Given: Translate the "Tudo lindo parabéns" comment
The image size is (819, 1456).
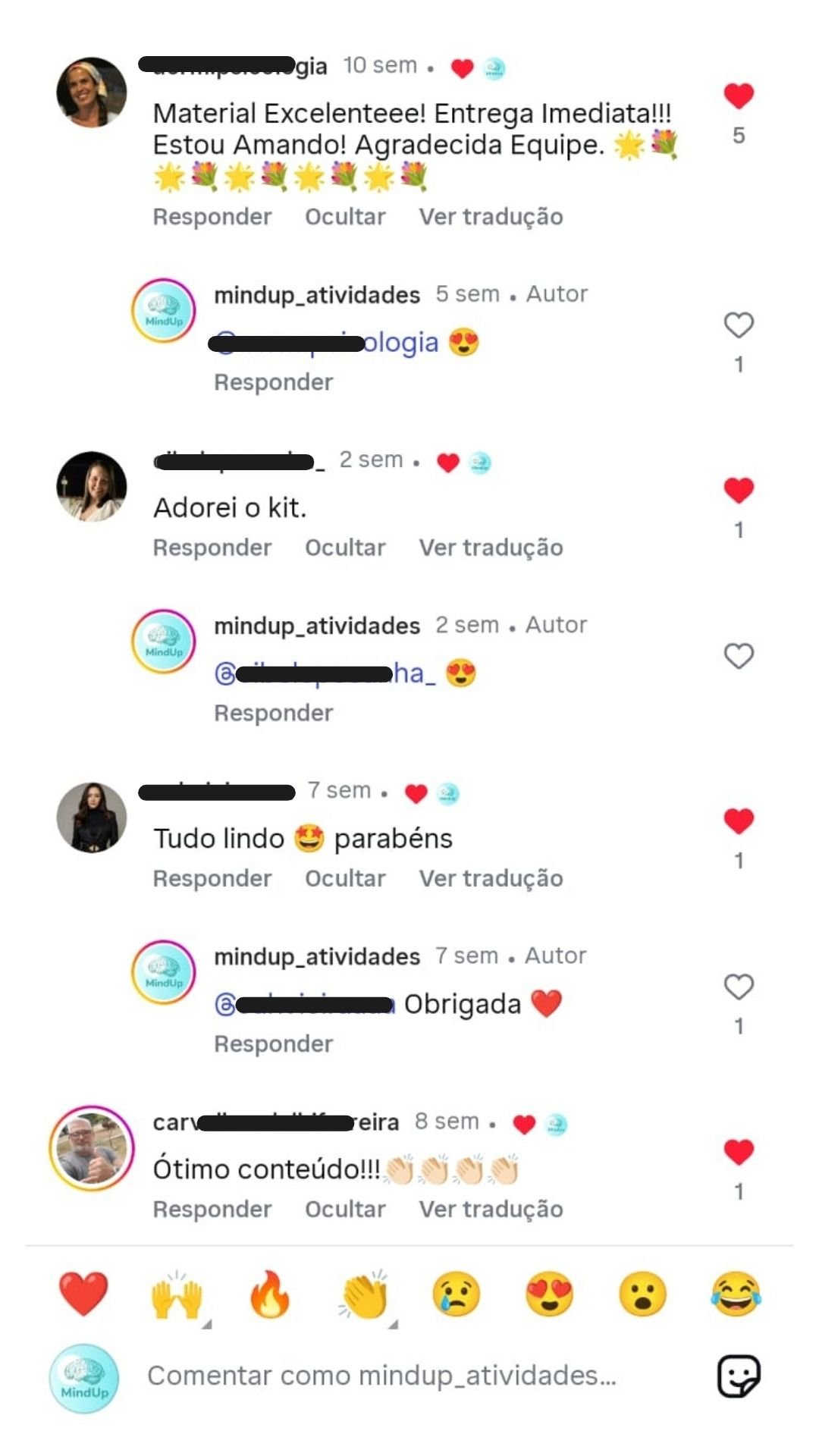Looking at the screenshot, I should [x=491, y=878].
